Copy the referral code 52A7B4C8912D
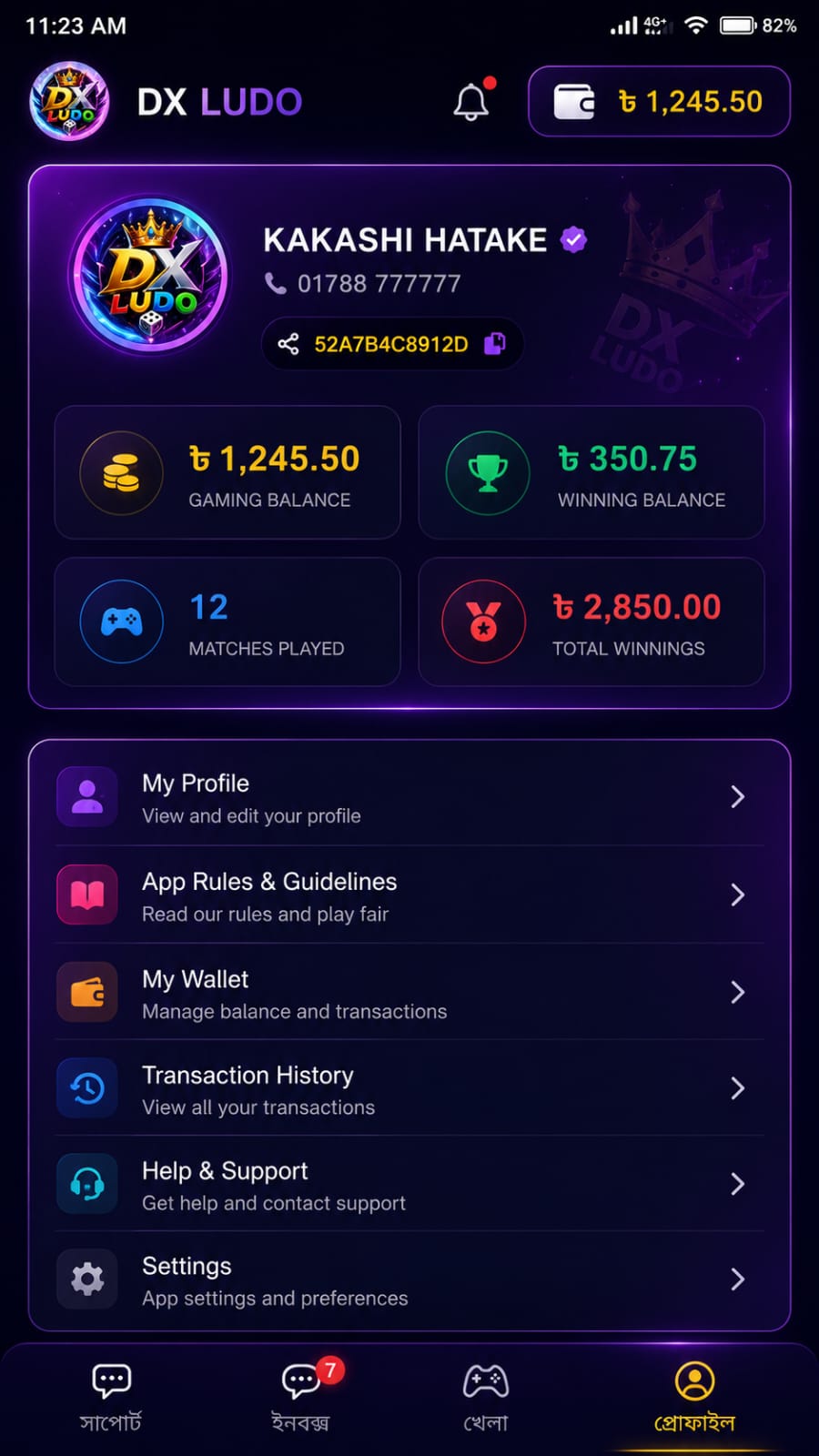 pos(495,343)
